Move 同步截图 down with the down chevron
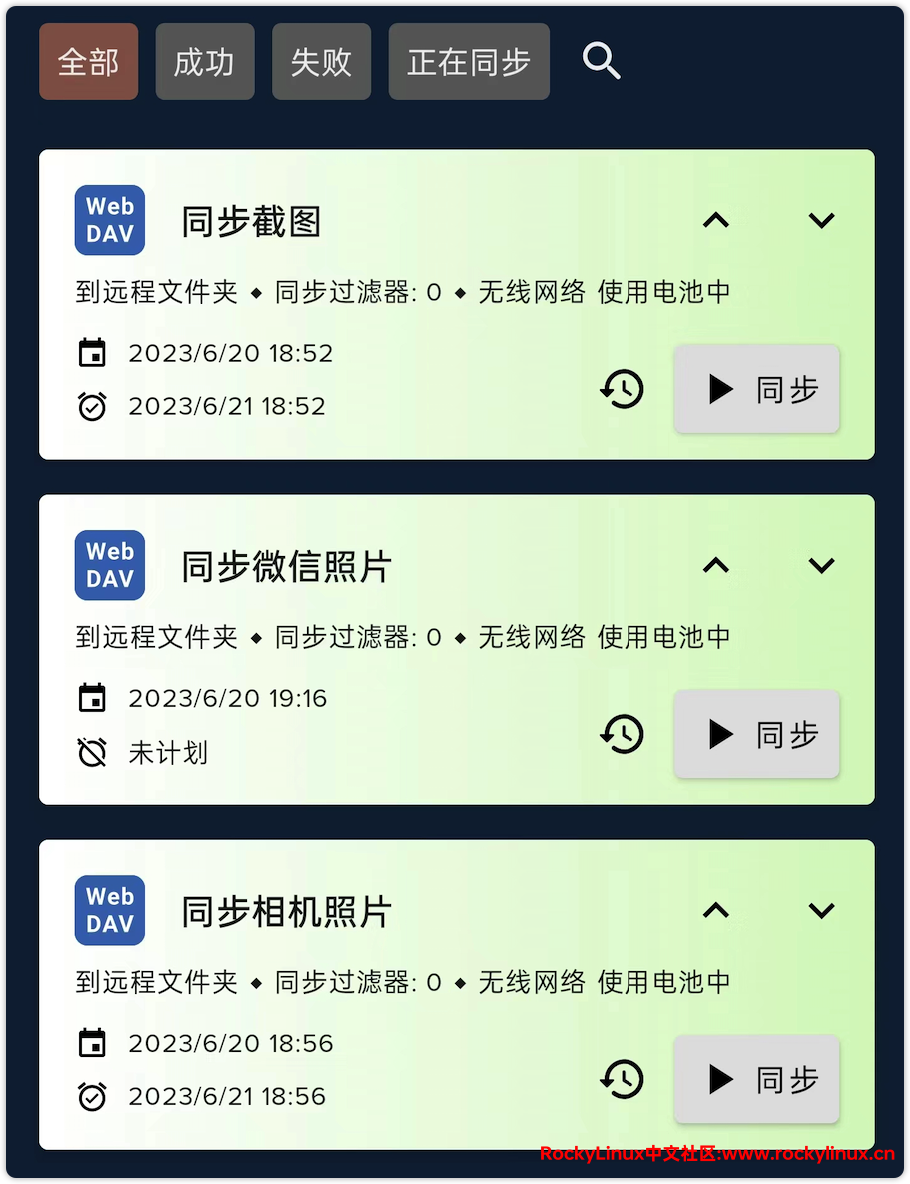 tap(821, 220)
